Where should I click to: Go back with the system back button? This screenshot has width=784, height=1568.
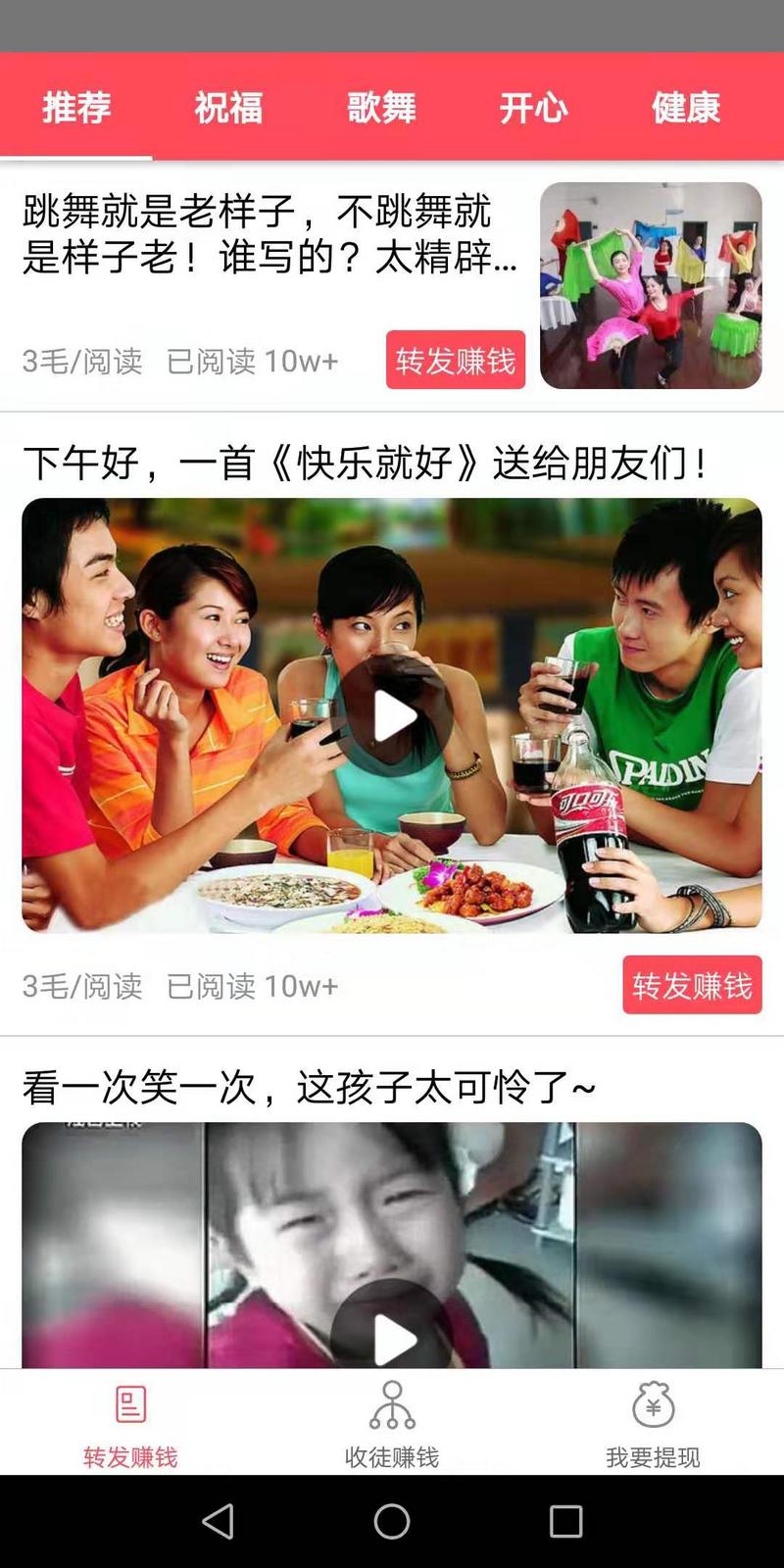218,1521
